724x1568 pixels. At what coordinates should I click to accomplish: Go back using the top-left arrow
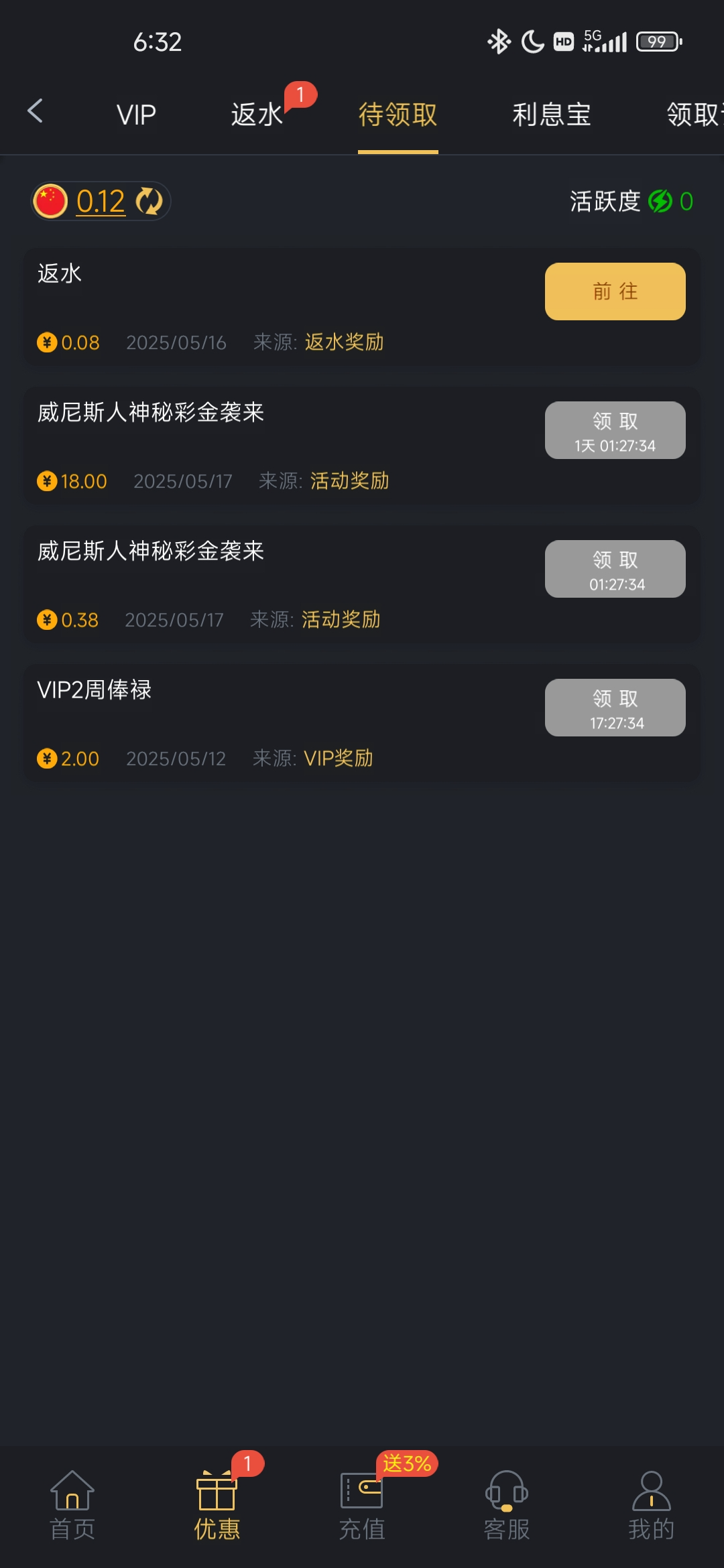coord(36,111)
